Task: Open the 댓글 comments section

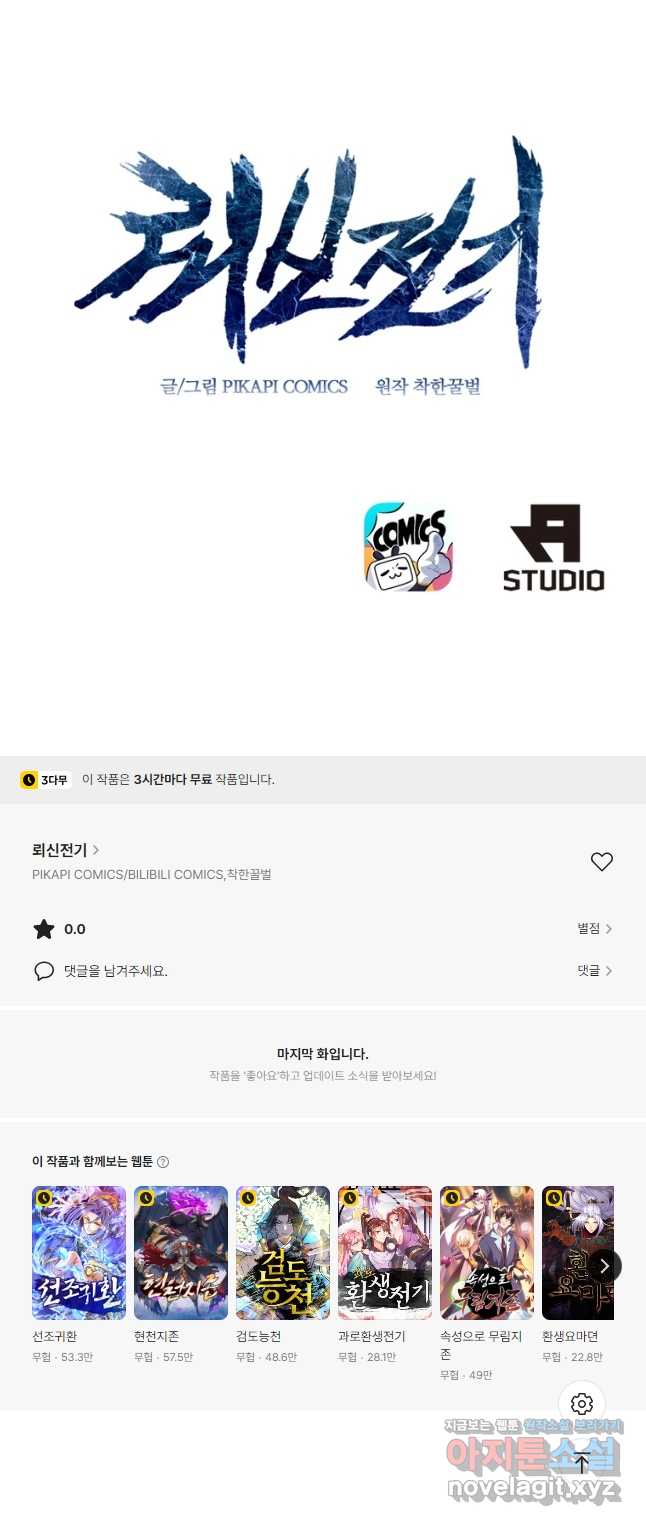Action: tap(594, 971)
